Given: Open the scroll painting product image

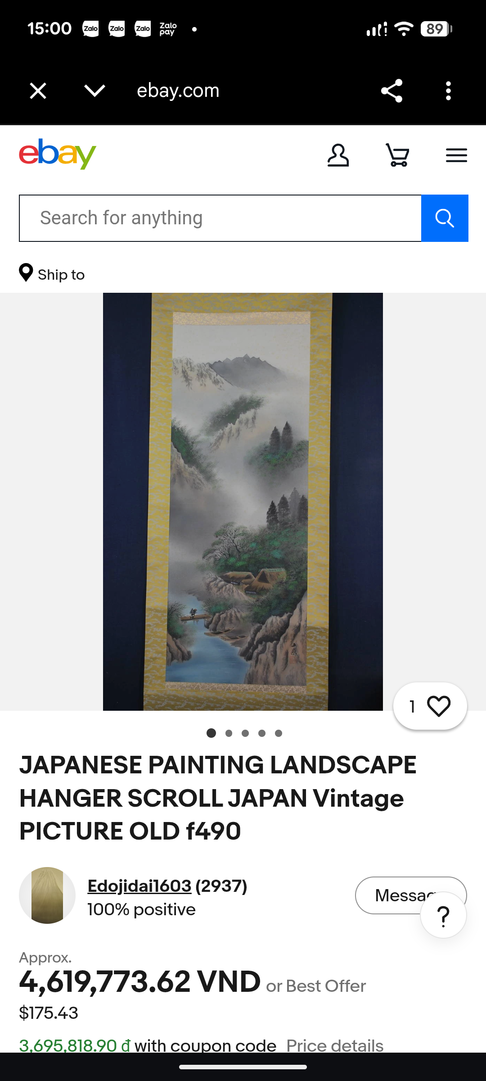Looking at the screenshot, I should [243, 501].
